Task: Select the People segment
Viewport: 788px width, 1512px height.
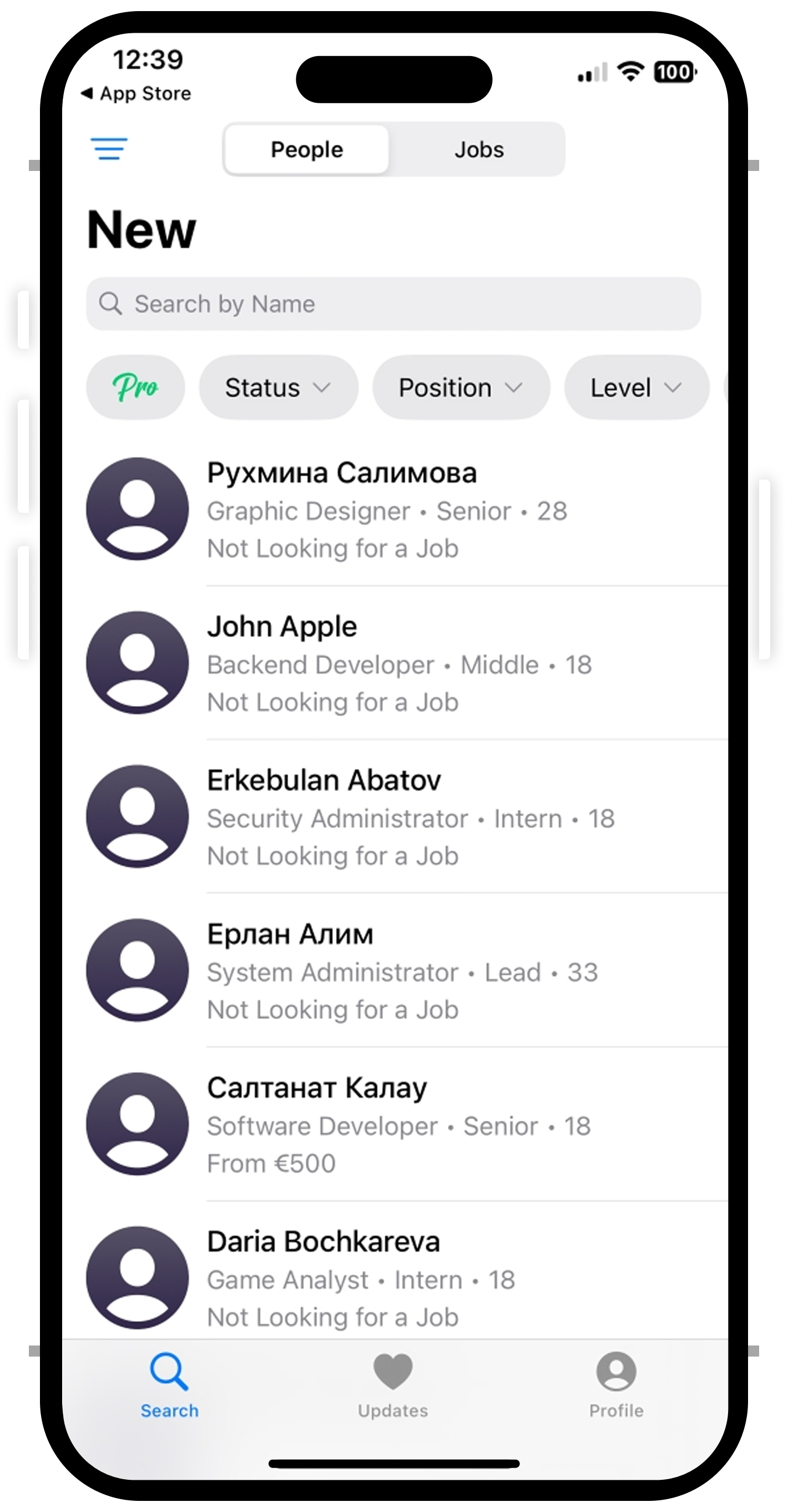Action: pyautogui.click(x=306, y=150)
